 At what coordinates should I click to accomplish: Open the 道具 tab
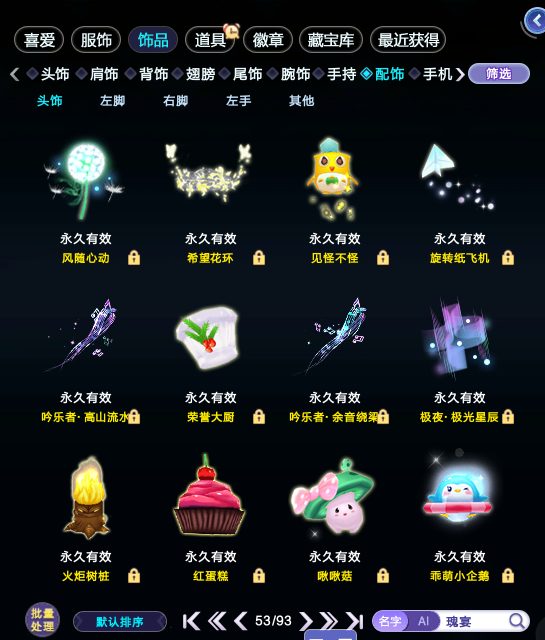coord(210,40)
